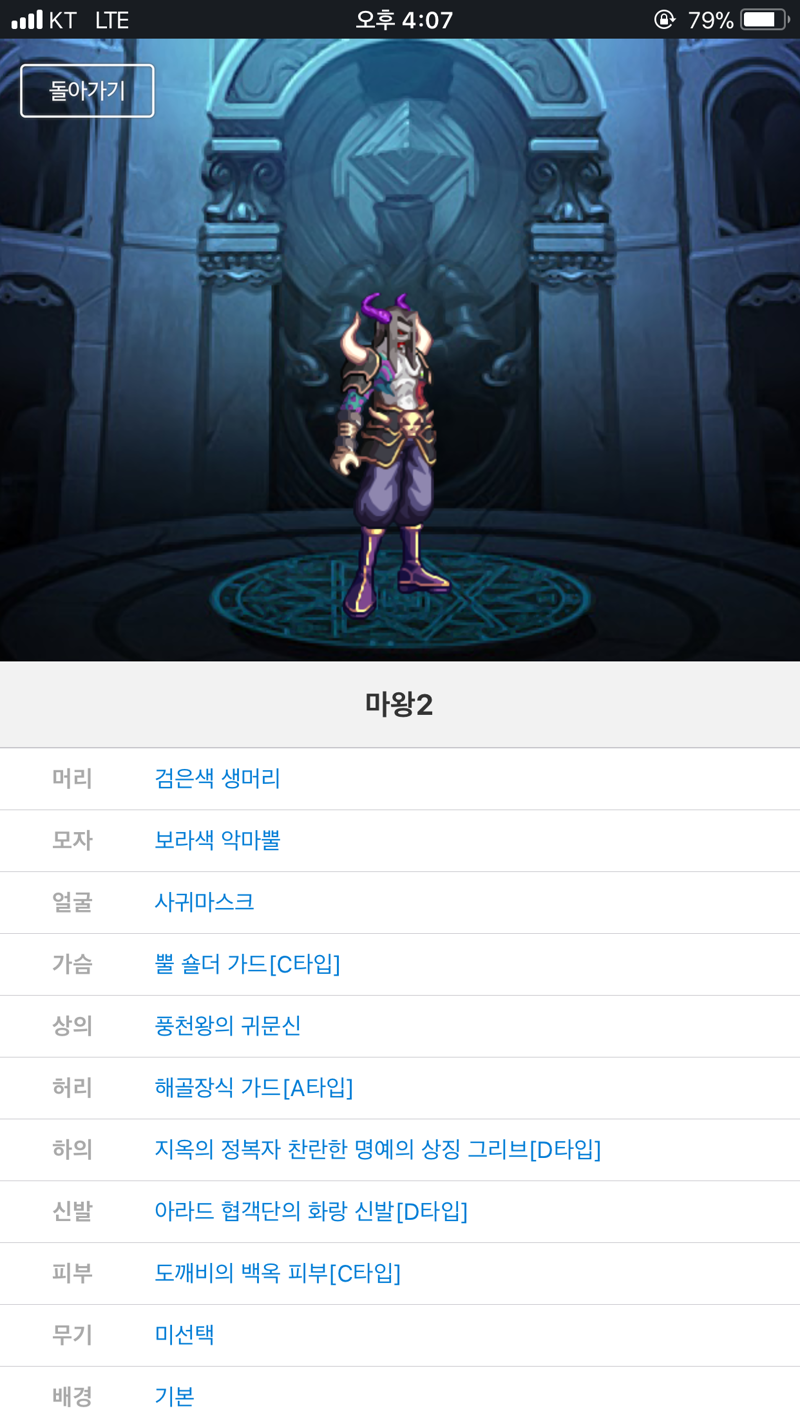Open 지옥의 정복자 그리브[D타입] bottoms link
This screenshot has height=1422, width=800.
(377, 1150)
